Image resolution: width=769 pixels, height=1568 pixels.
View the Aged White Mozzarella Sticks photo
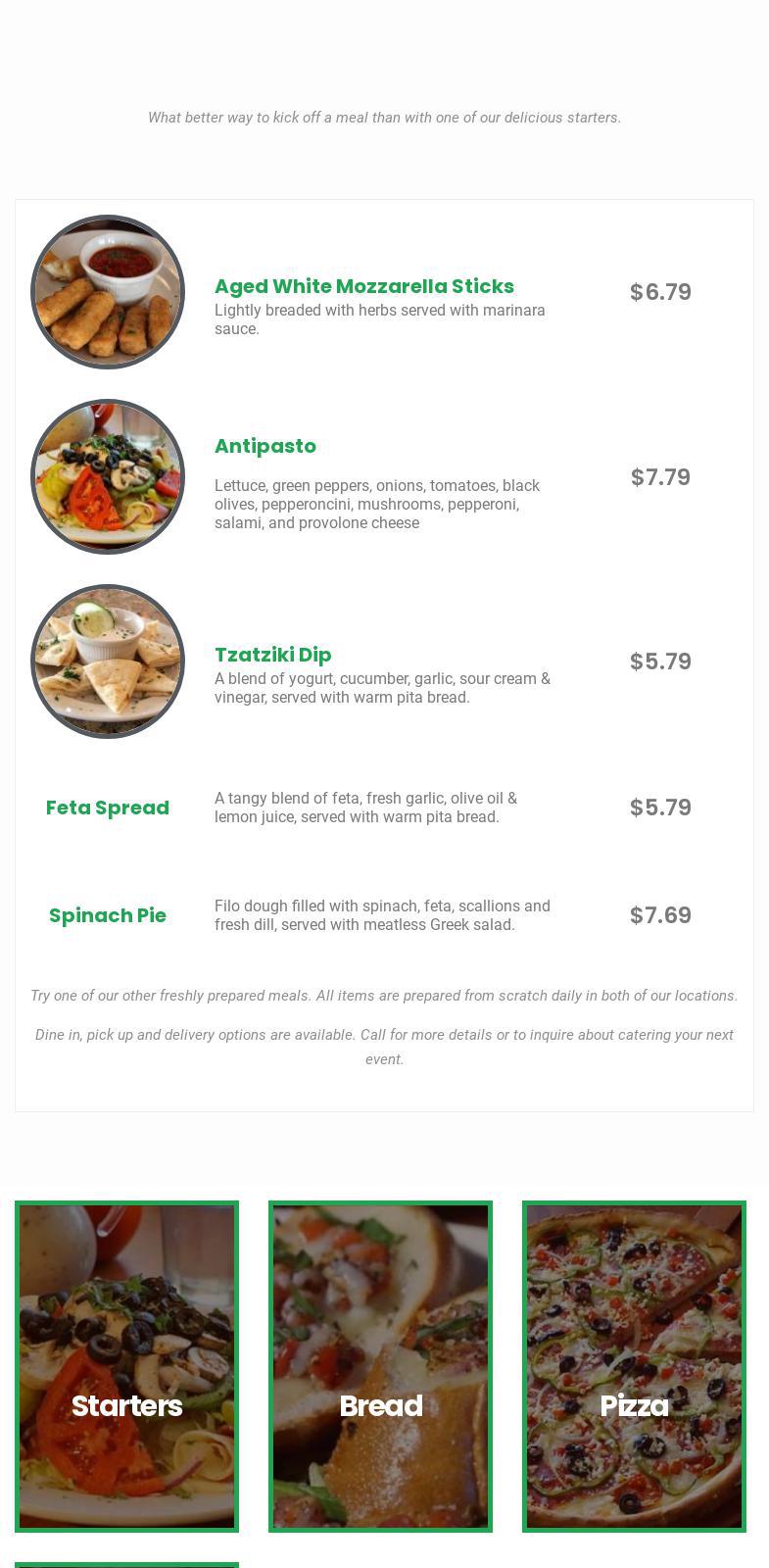(108, 292)
